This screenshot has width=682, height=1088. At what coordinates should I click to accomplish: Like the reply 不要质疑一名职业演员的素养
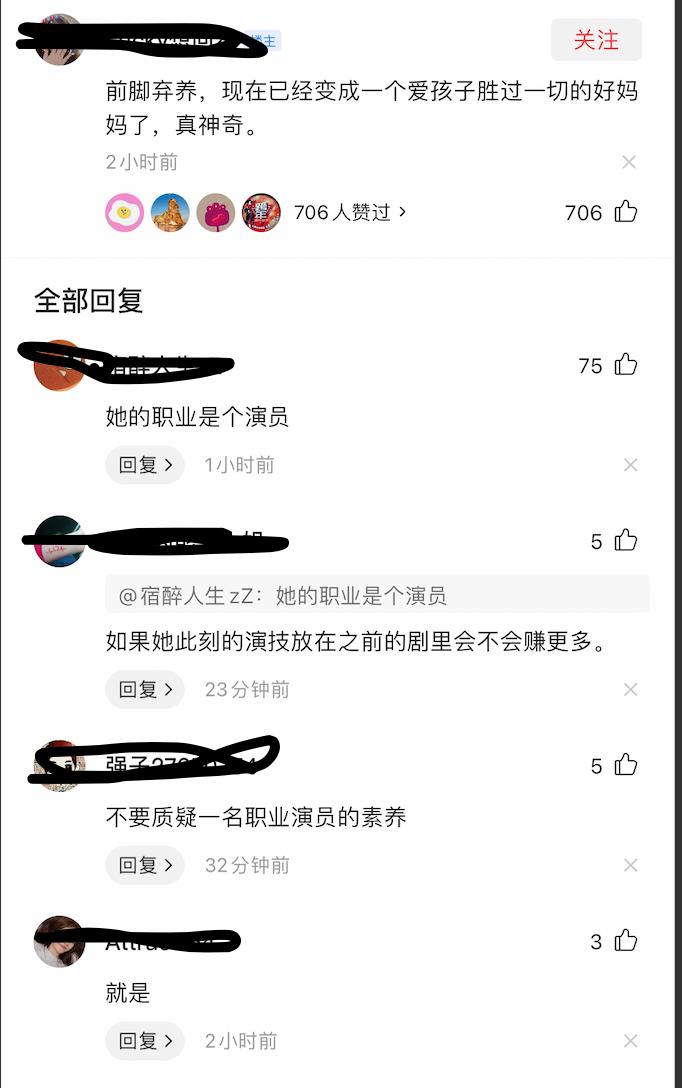pos(626,765)
